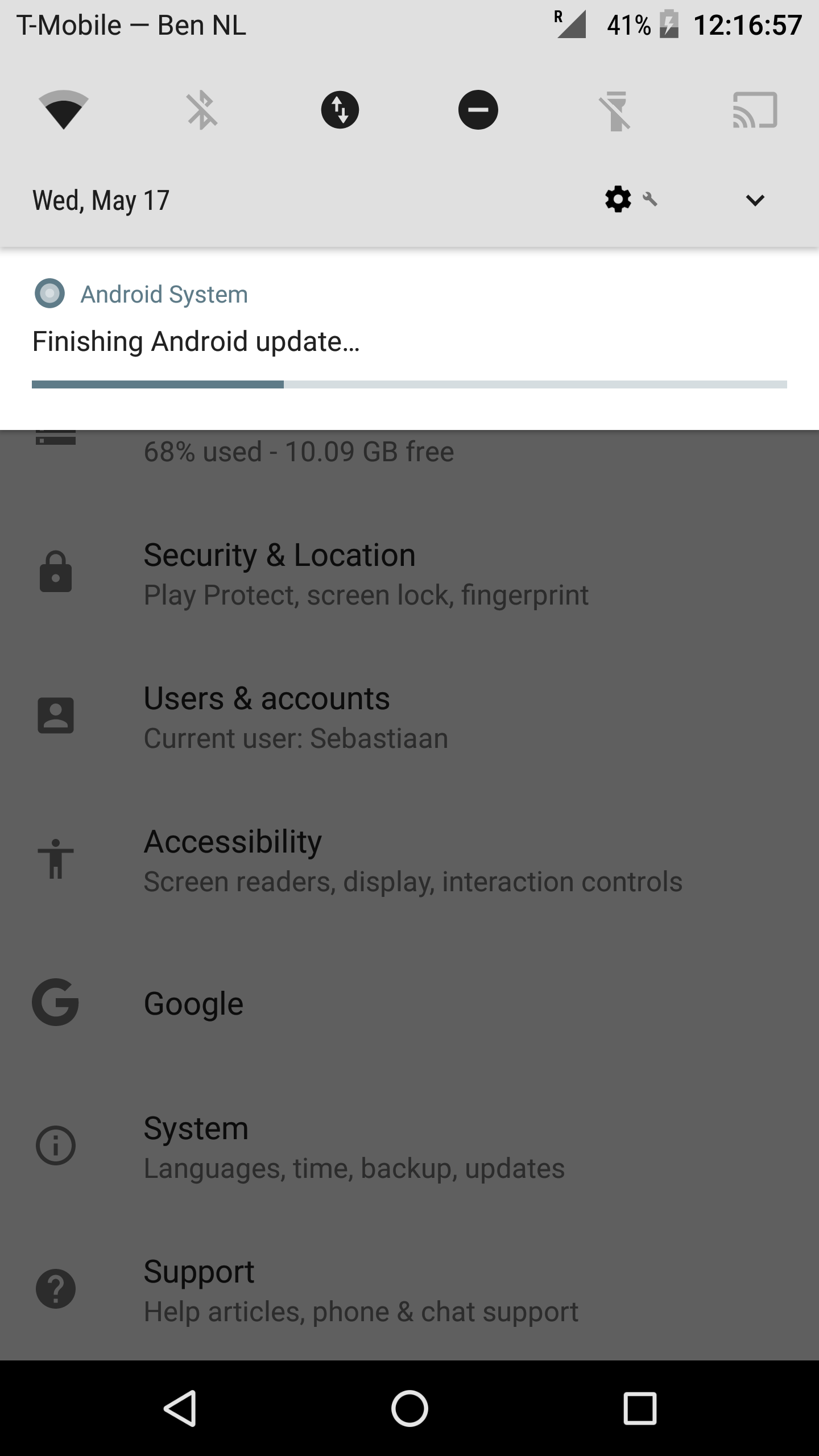Image resolution: width=819 pixels, height=1456 pixels.
Task: Open the Android System update notification
Action: 409,339
